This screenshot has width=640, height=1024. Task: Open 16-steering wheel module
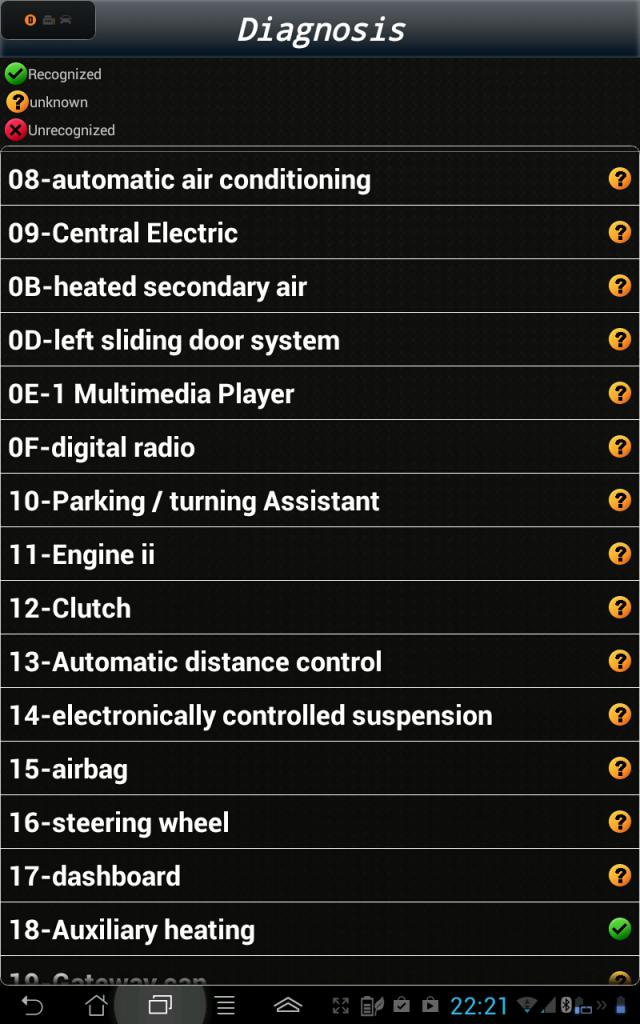tap(320, 822)
